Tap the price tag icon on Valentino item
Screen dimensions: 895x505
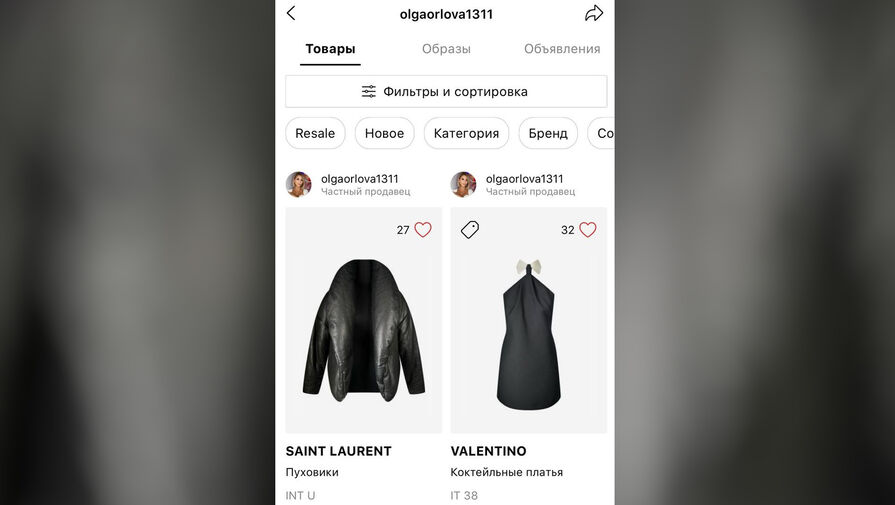coord(470,230)
